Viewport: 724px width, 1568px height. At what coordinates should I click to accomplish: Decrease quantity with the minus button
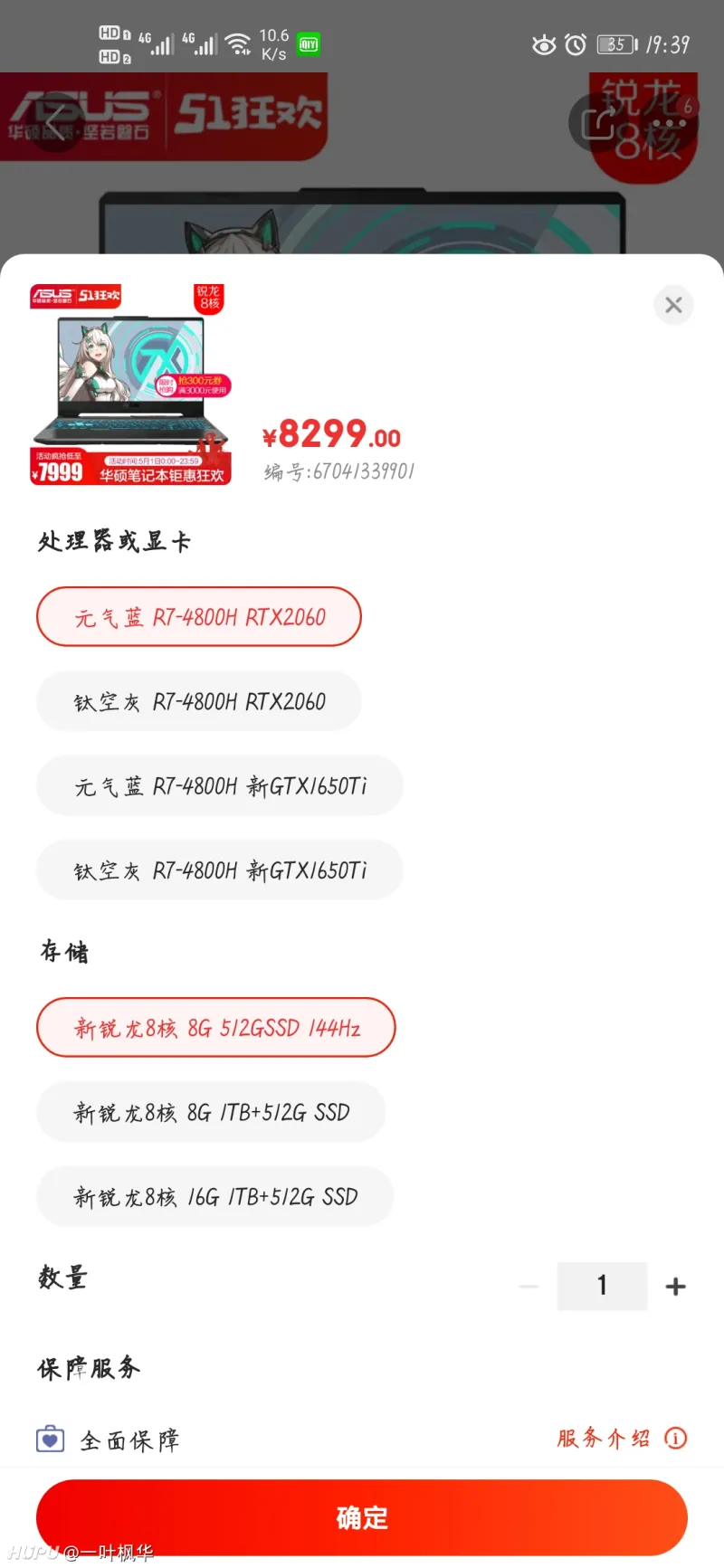coord(529,1286)
